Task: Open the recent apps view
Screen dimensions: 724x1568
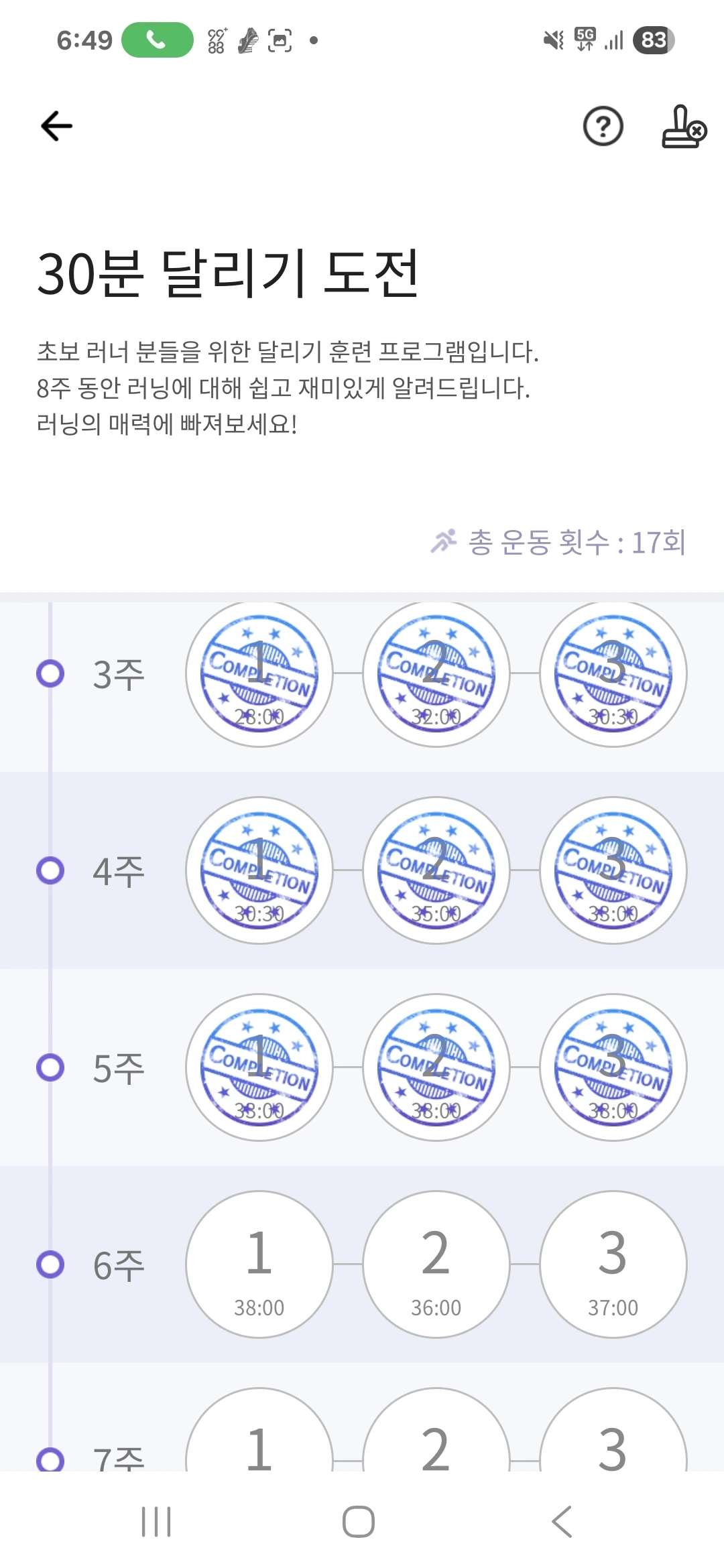Action: click(x=156, y=1522)
